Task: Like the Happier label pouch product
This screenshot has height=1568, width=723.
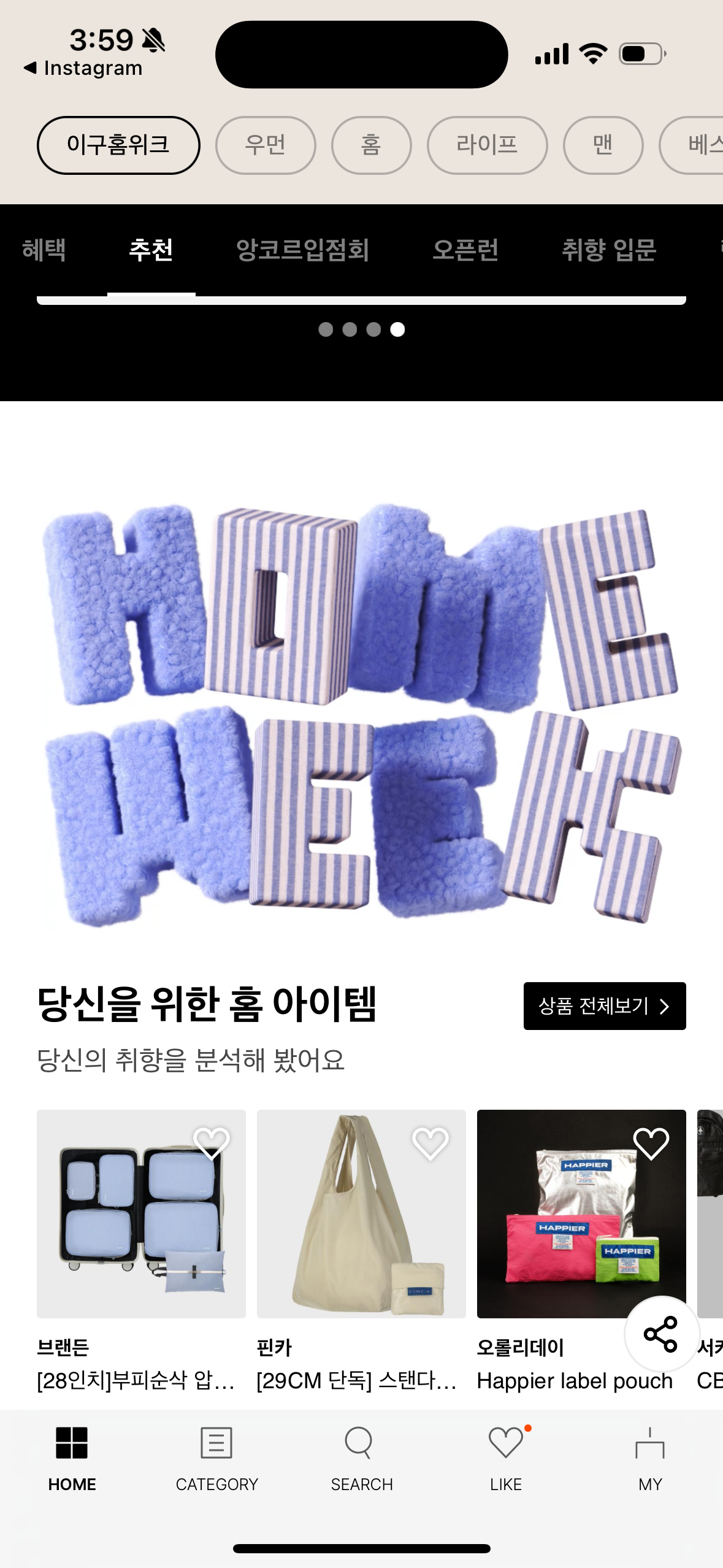Action: 651,1143
